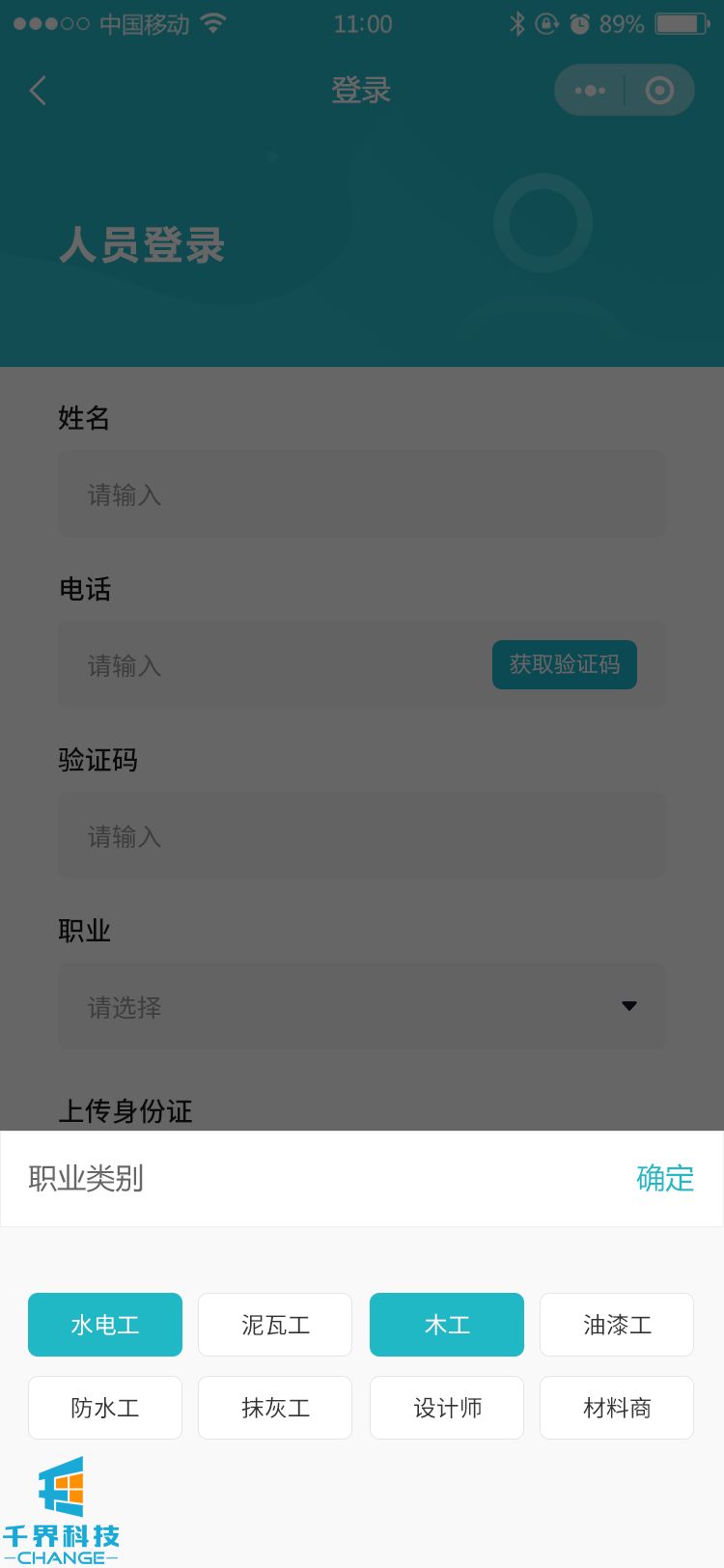Choose 油漆工 as occupation
This screenshot has width=724, height=1568.
coord(616,1325)
